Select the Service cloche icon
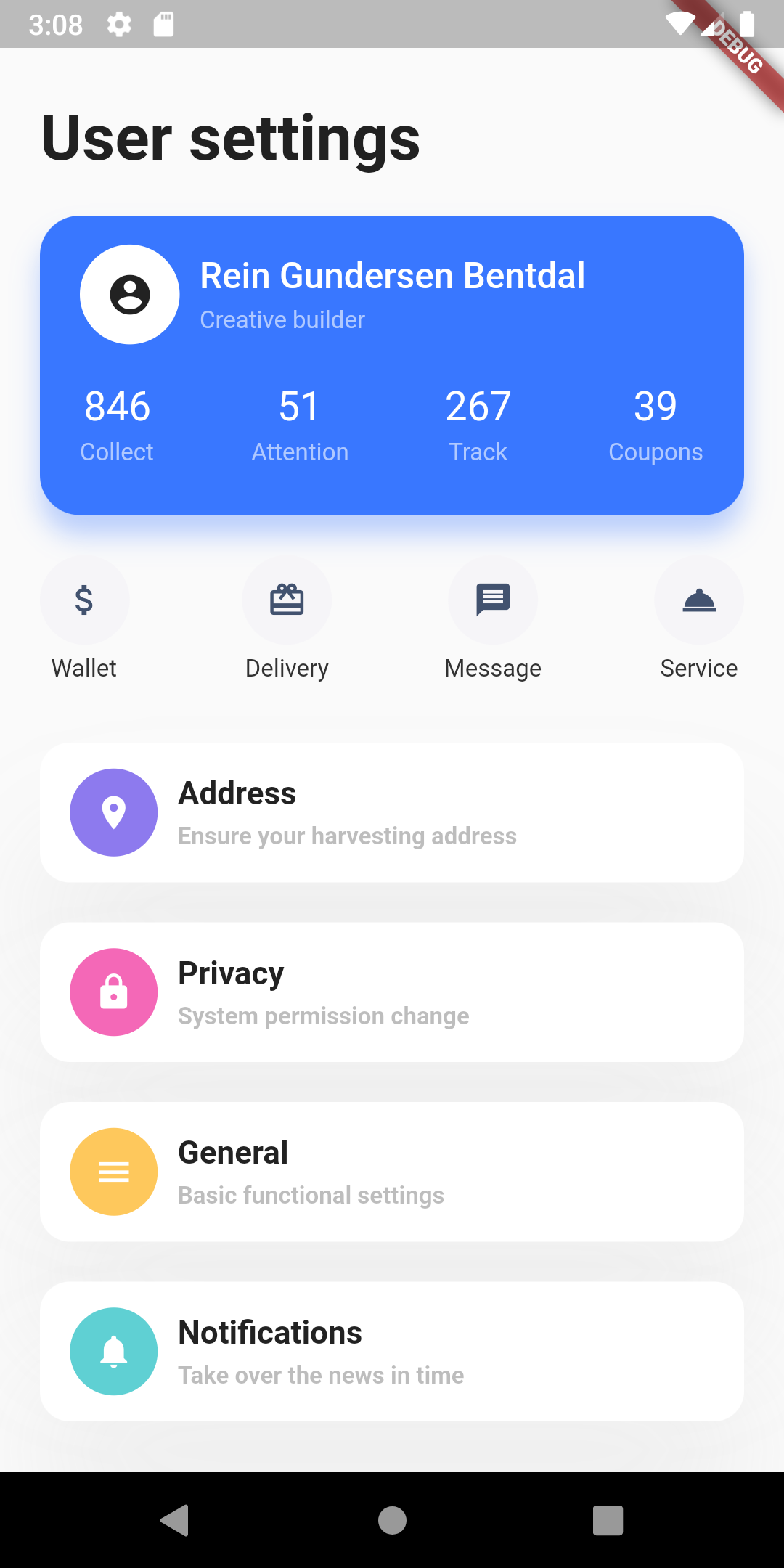 tap(698, 600)
